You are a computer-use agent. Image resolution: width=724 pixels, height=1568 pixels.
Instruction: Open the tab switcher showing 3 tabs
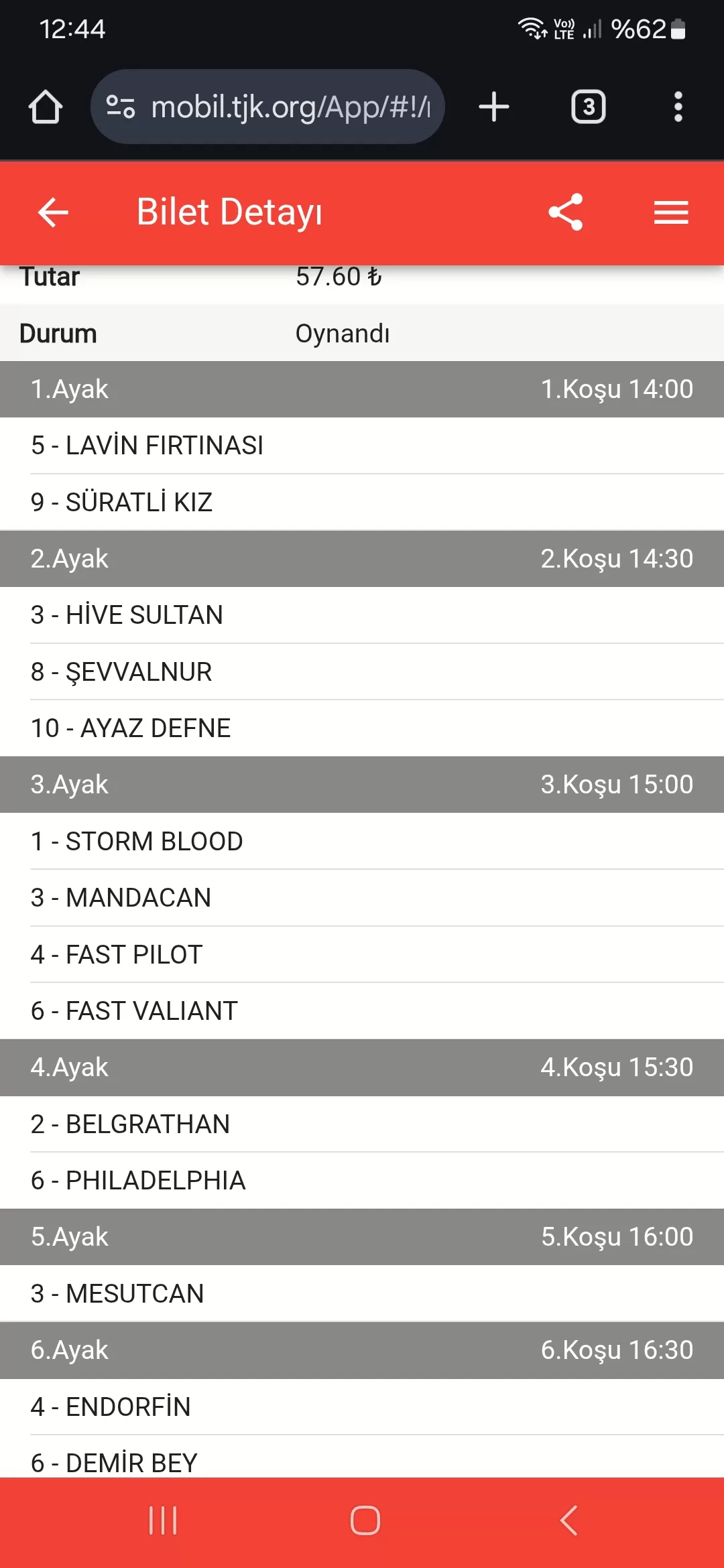[588, 107]
